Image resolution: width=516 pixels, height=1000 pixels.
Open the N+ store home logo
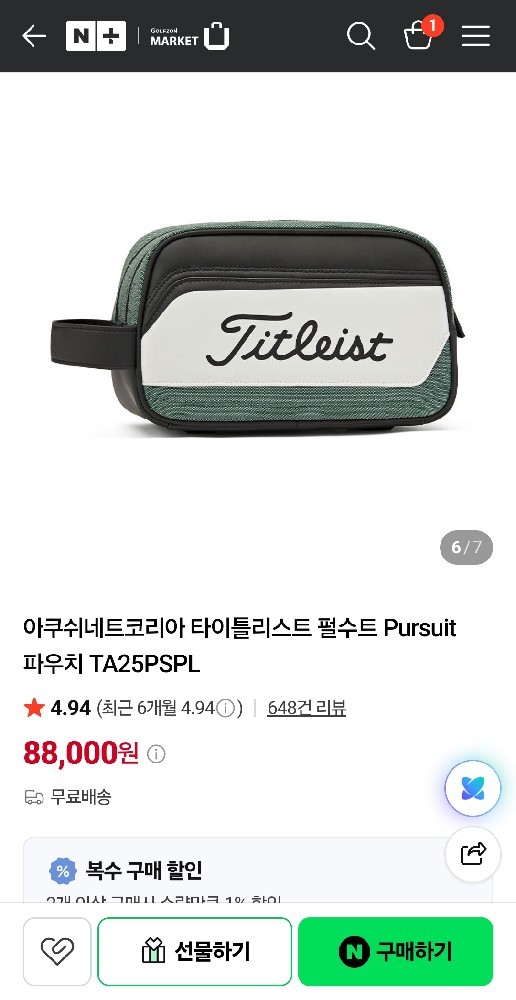click(x=96, y=36)
